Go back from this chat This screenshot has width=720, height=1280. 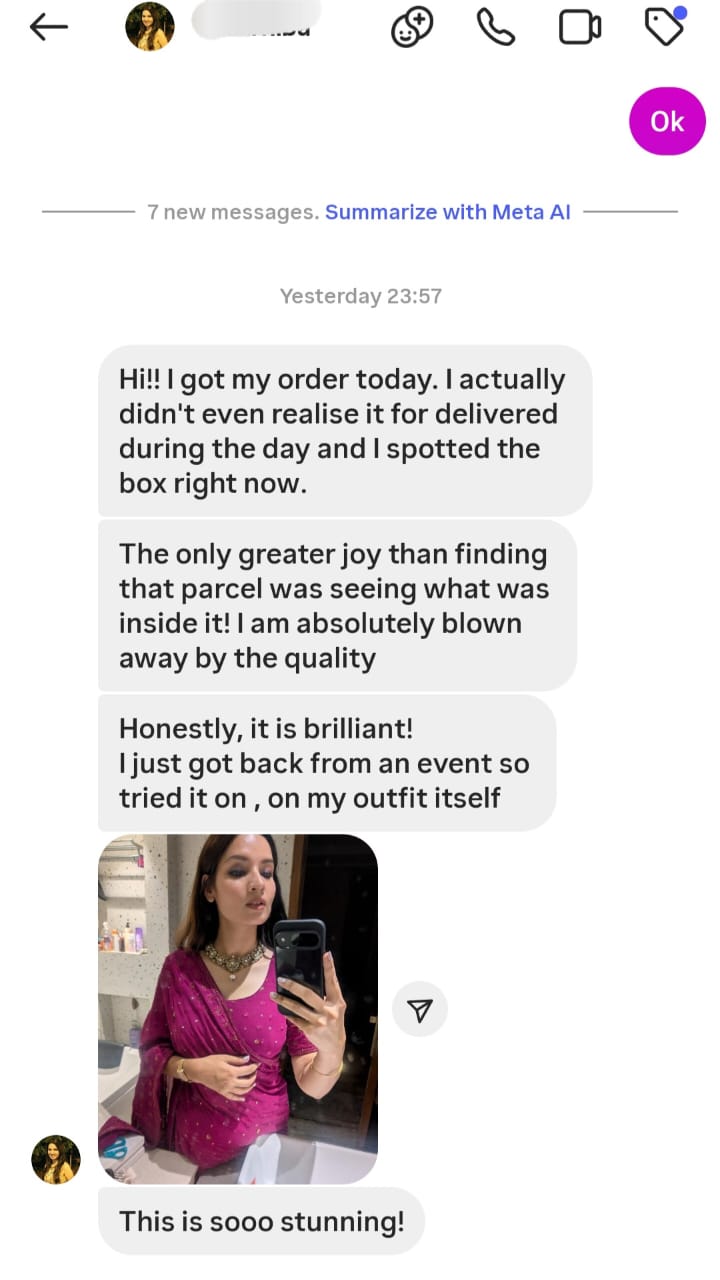coord(48,28)
